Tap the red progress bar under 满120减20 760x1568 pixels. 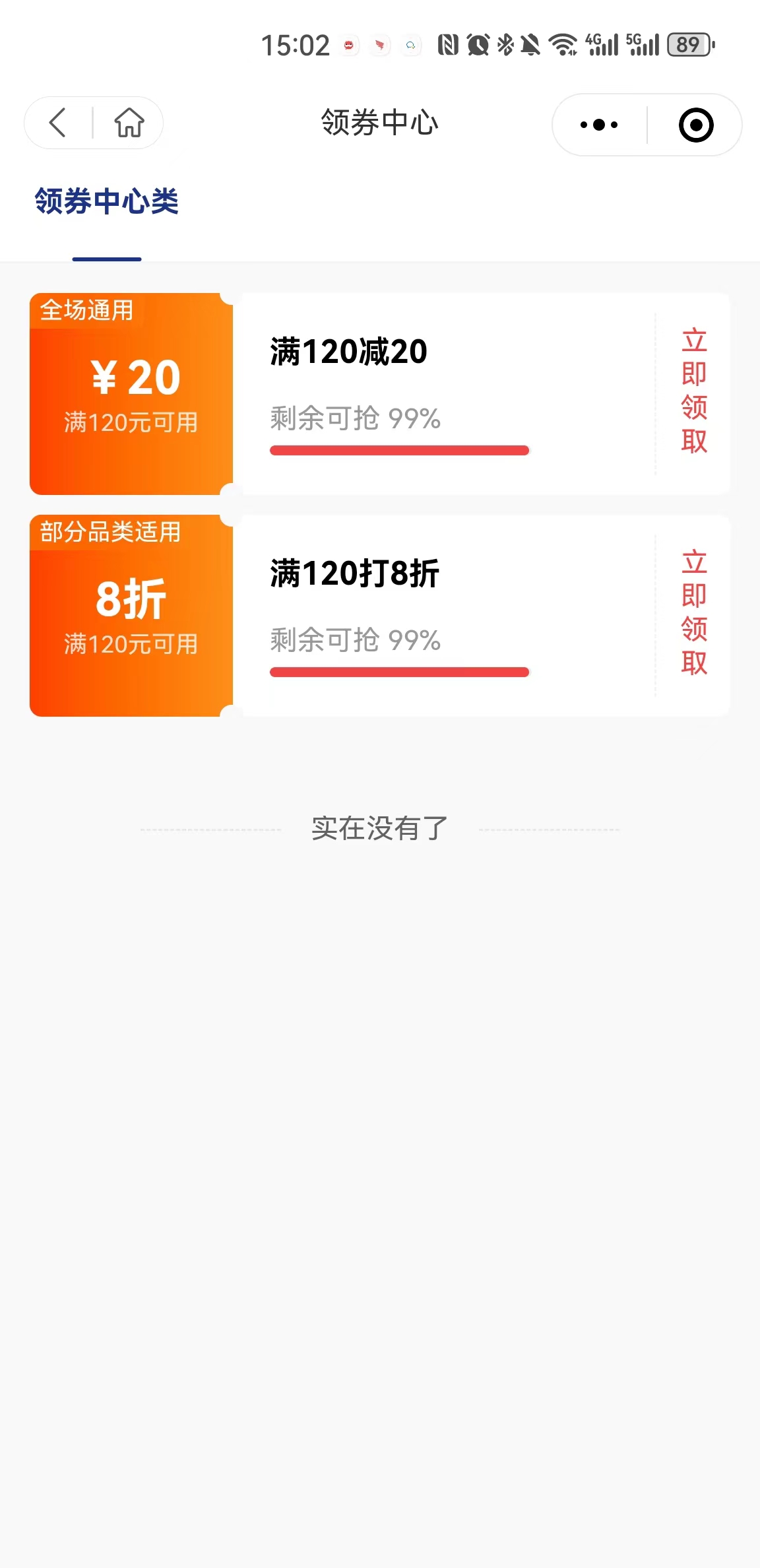399,450
